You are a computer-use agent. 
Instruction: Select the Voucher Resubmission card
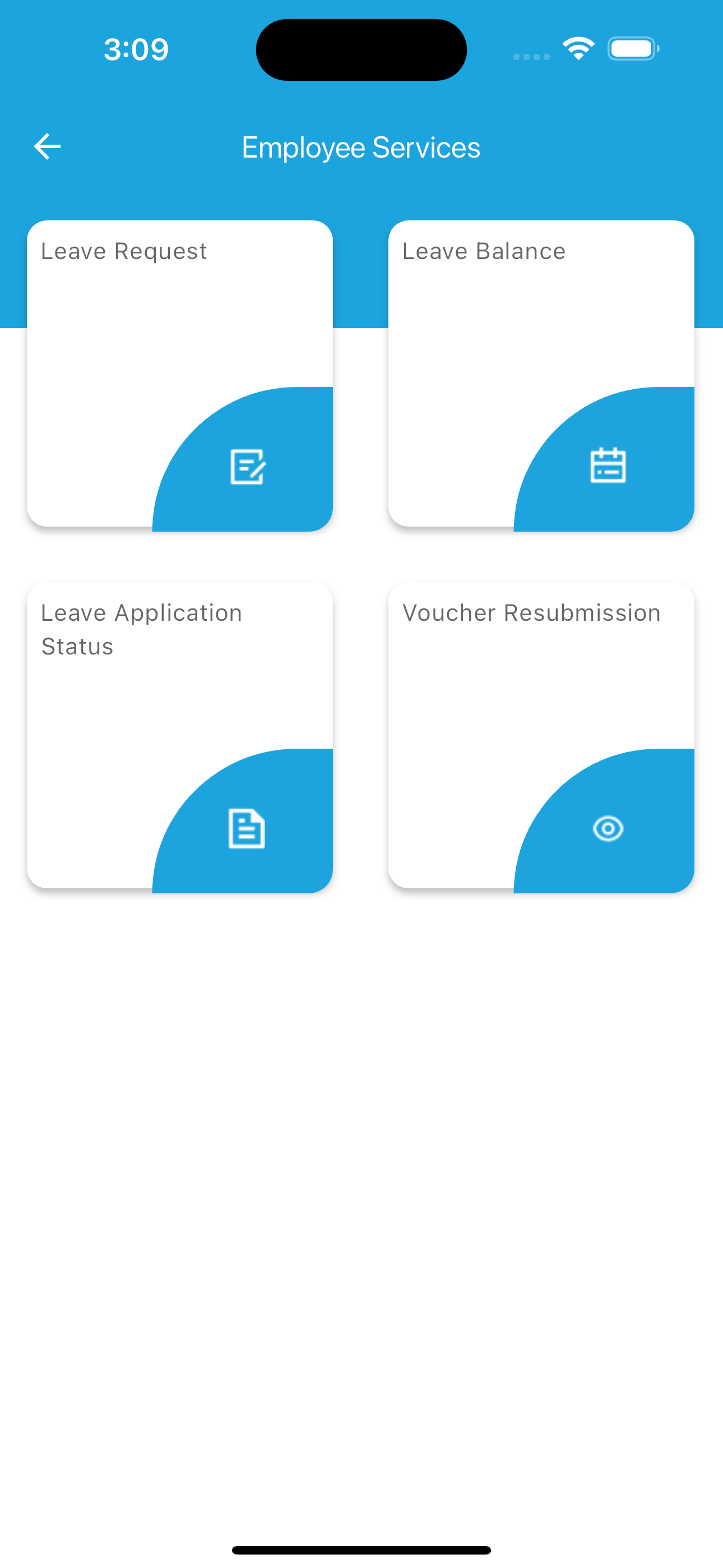click(x=541, y=736)
